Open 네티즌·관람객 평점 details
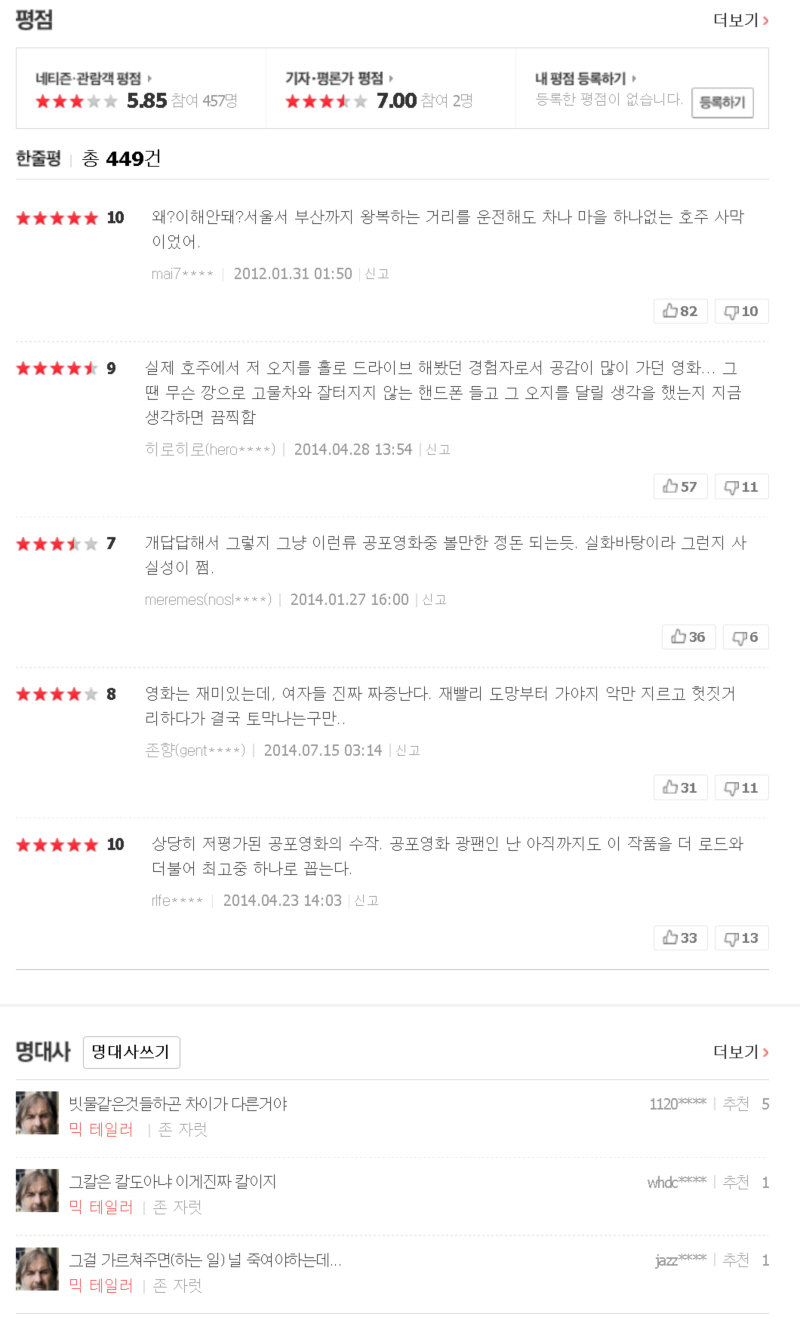 point(94,78)
